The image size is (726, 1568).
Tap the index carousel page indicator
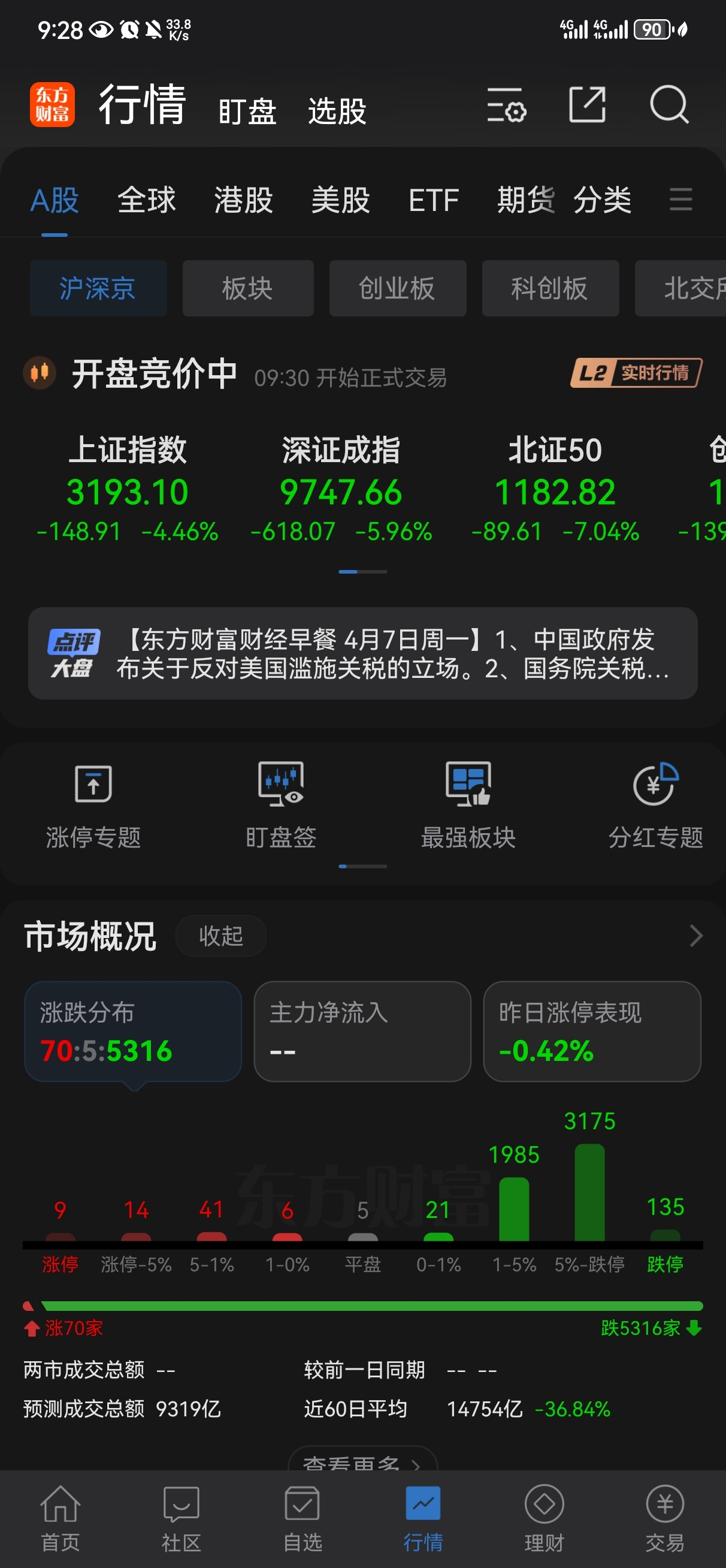pyautogui.click(x=362, y=571)
